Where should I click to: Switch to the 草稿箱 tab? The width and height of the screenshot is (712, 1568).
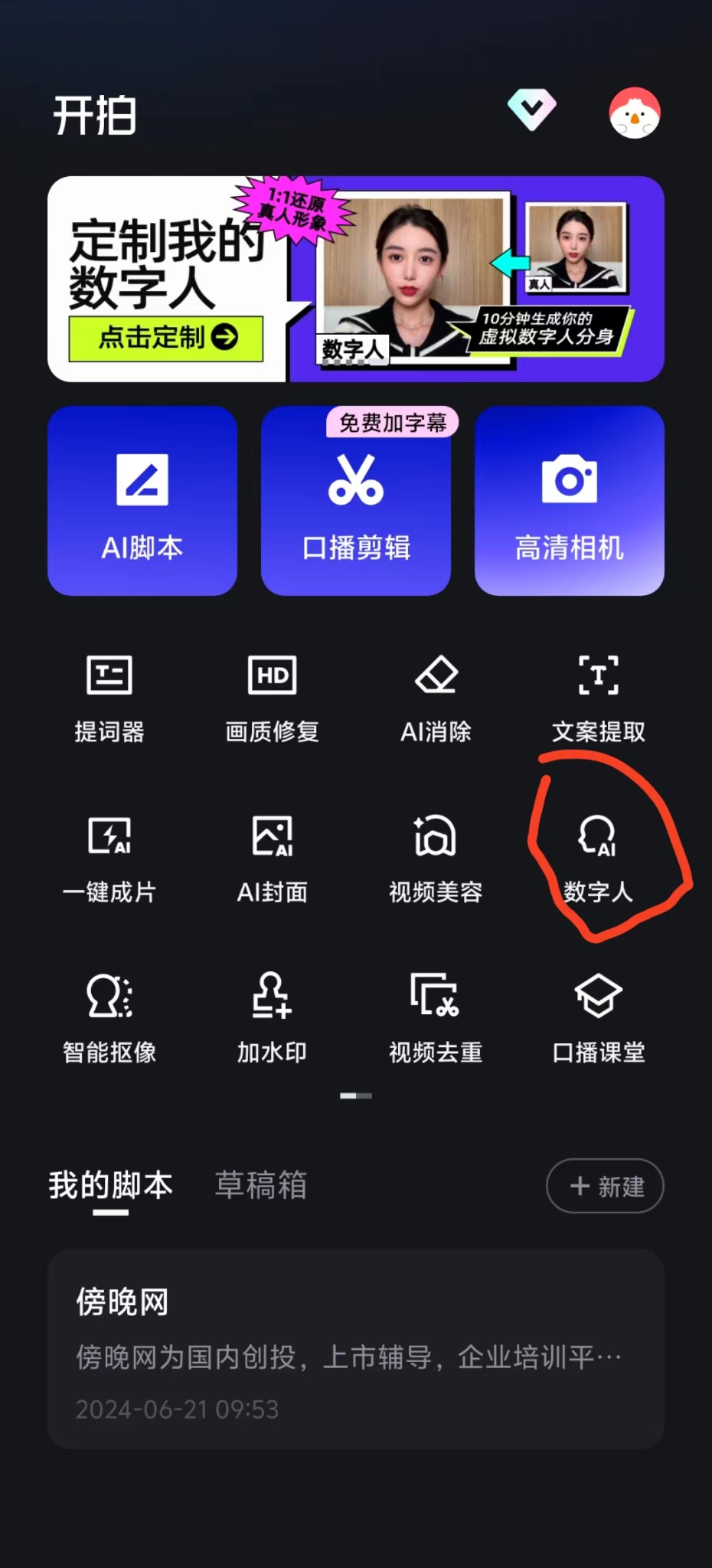point(261,1185)
